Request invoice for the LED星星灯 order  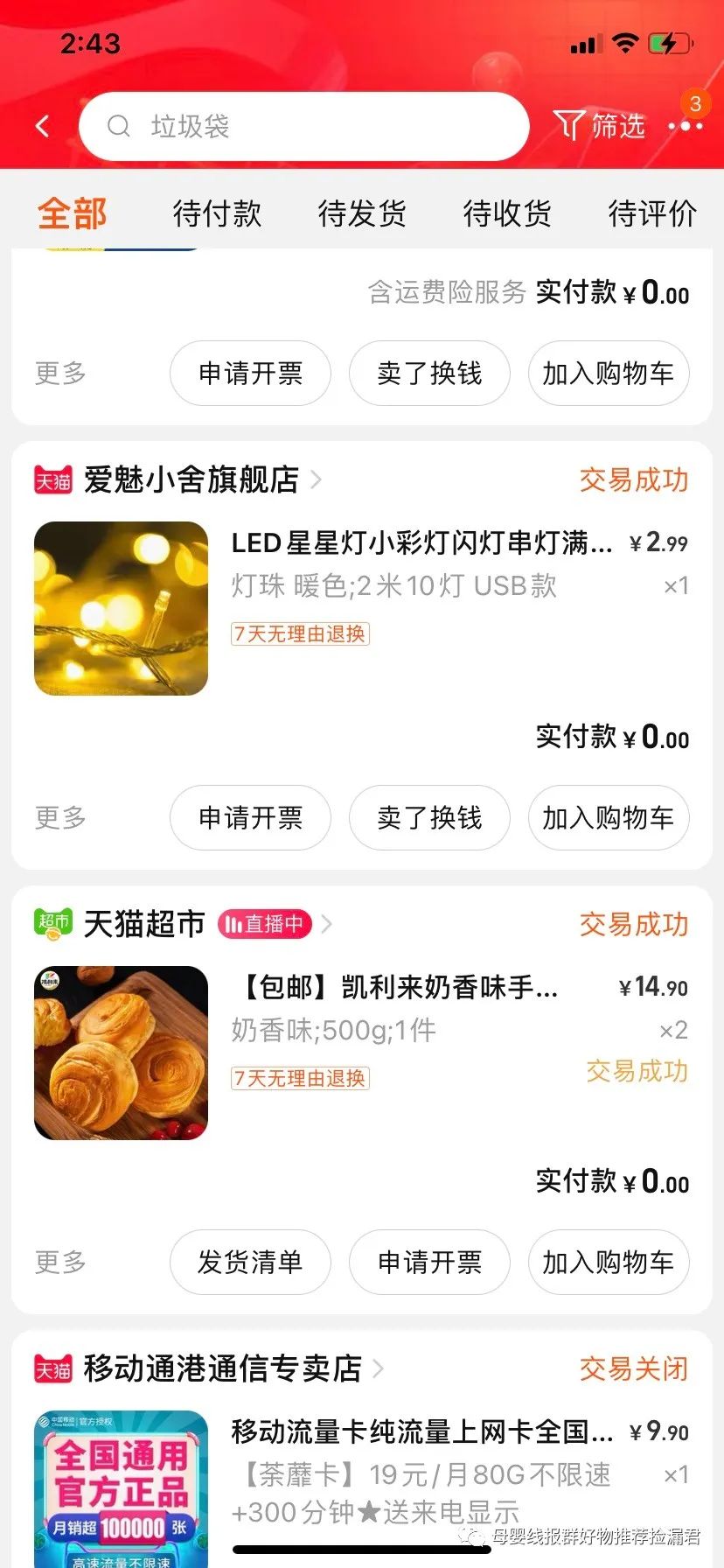pyautogui.click(x=250, y=817)
